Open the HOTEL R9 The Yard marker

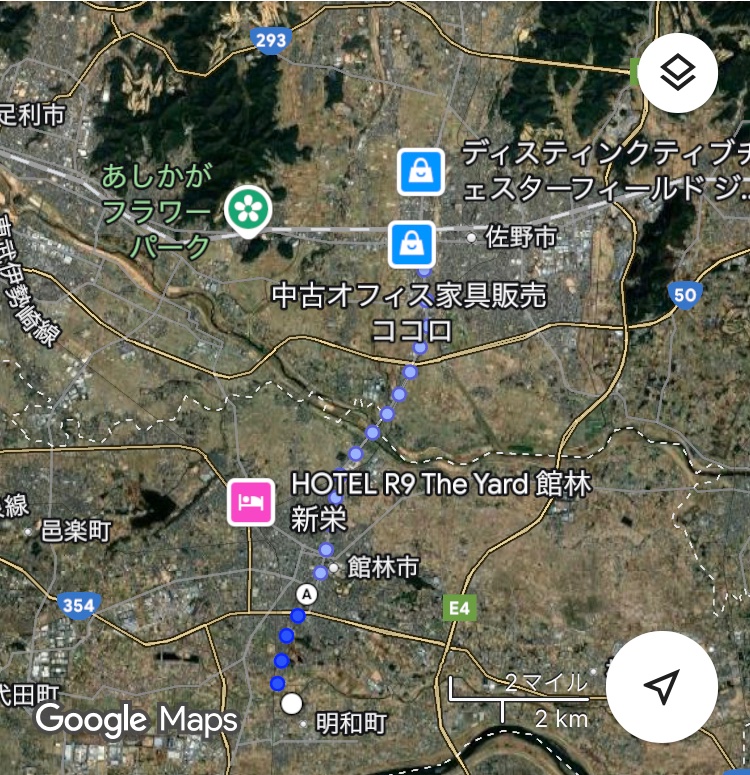251,501
